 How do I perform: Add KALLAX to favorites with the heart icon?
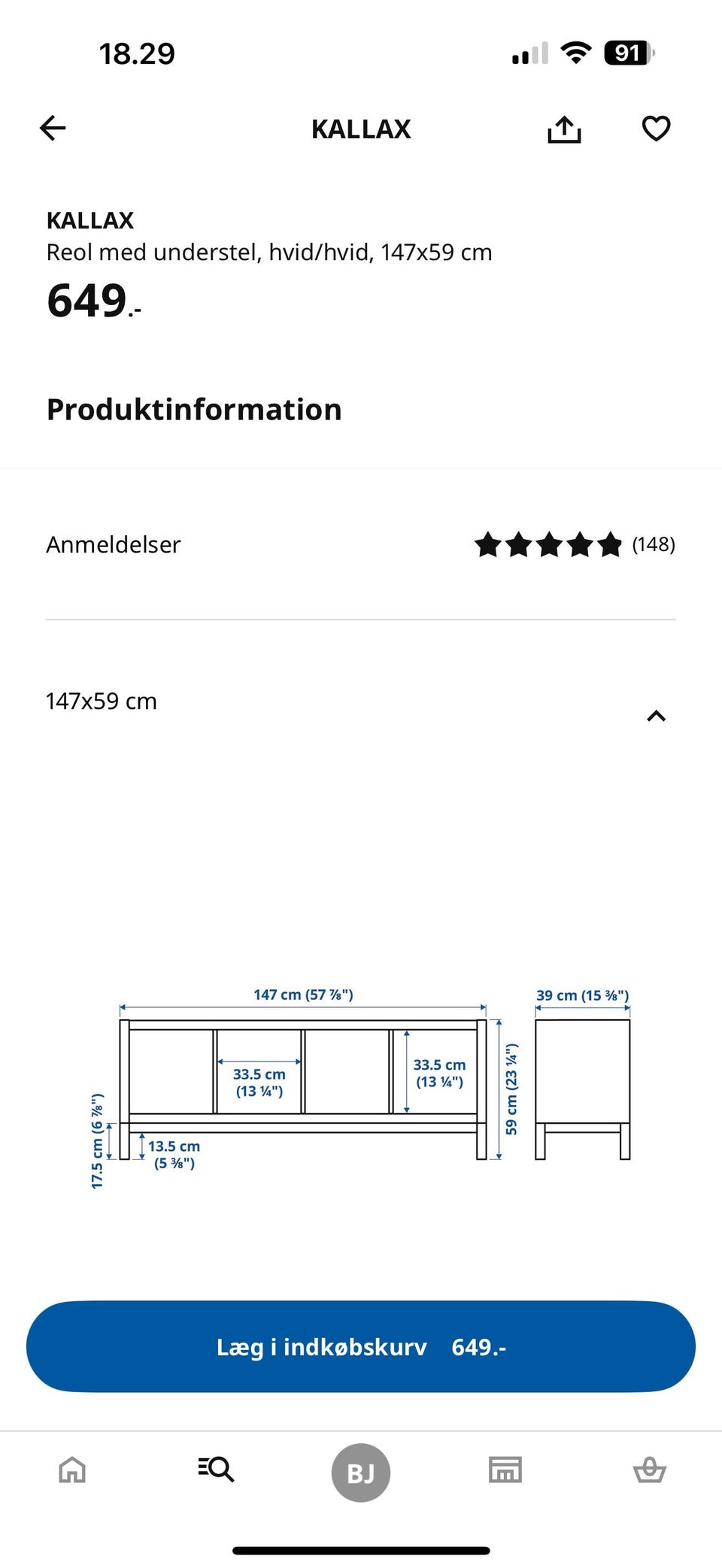coord(656,128)
